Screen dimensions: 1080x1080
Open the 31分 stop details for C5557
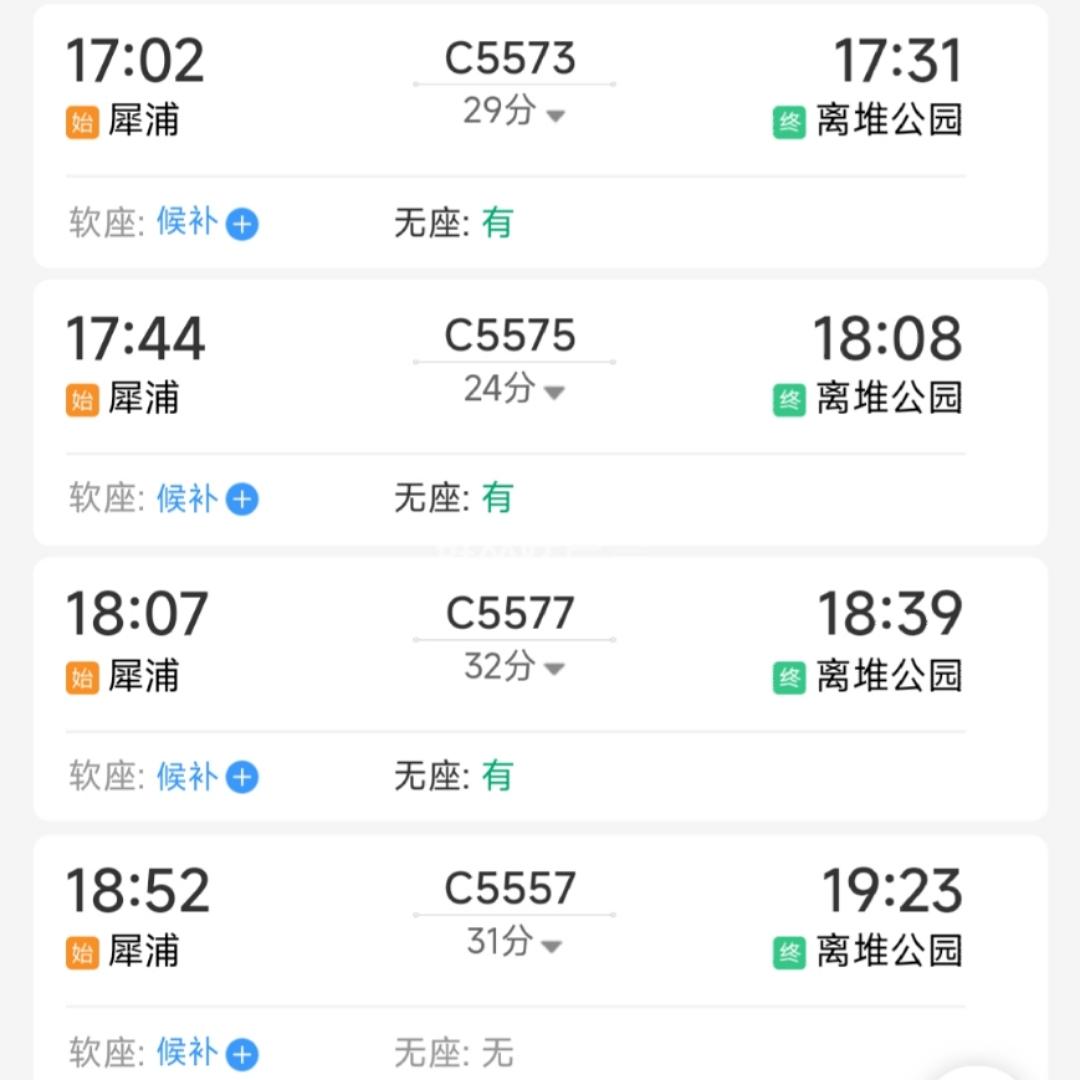pyautogui.click(x=514, y=942)
